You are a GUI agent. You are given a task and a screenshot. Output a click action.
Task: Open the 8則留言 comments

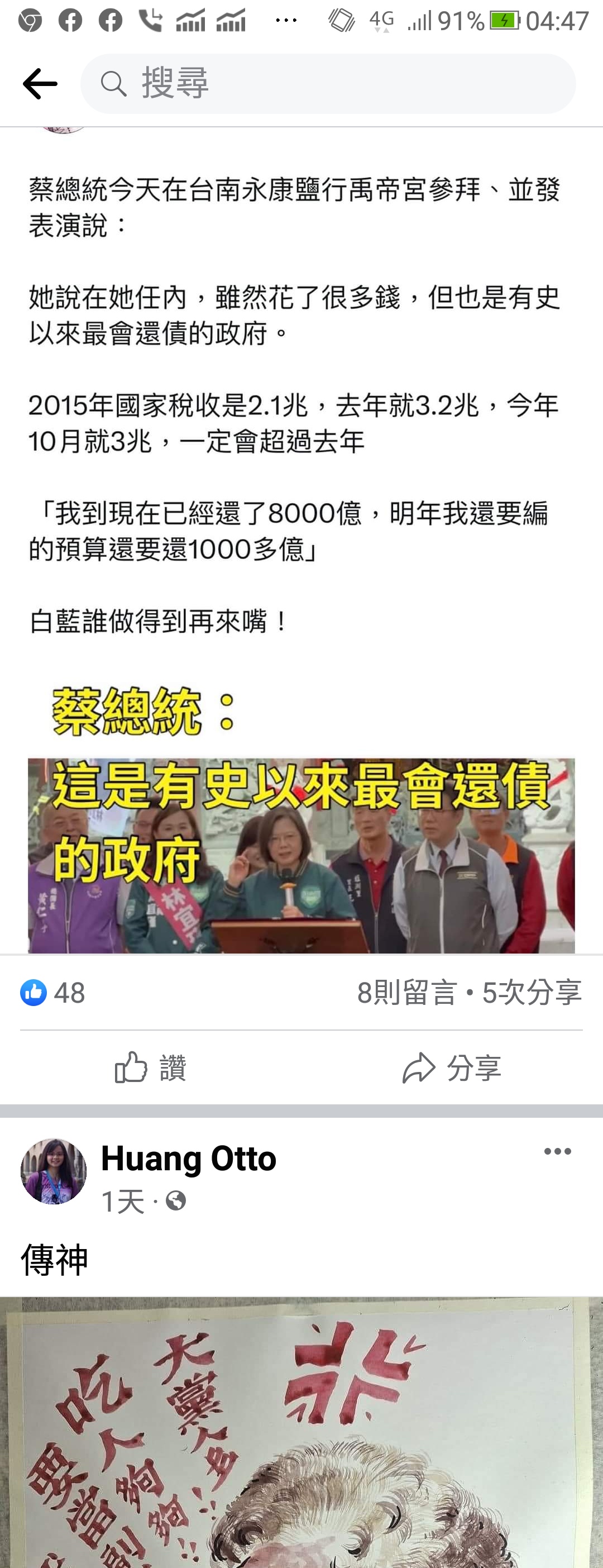coord(406,993)
